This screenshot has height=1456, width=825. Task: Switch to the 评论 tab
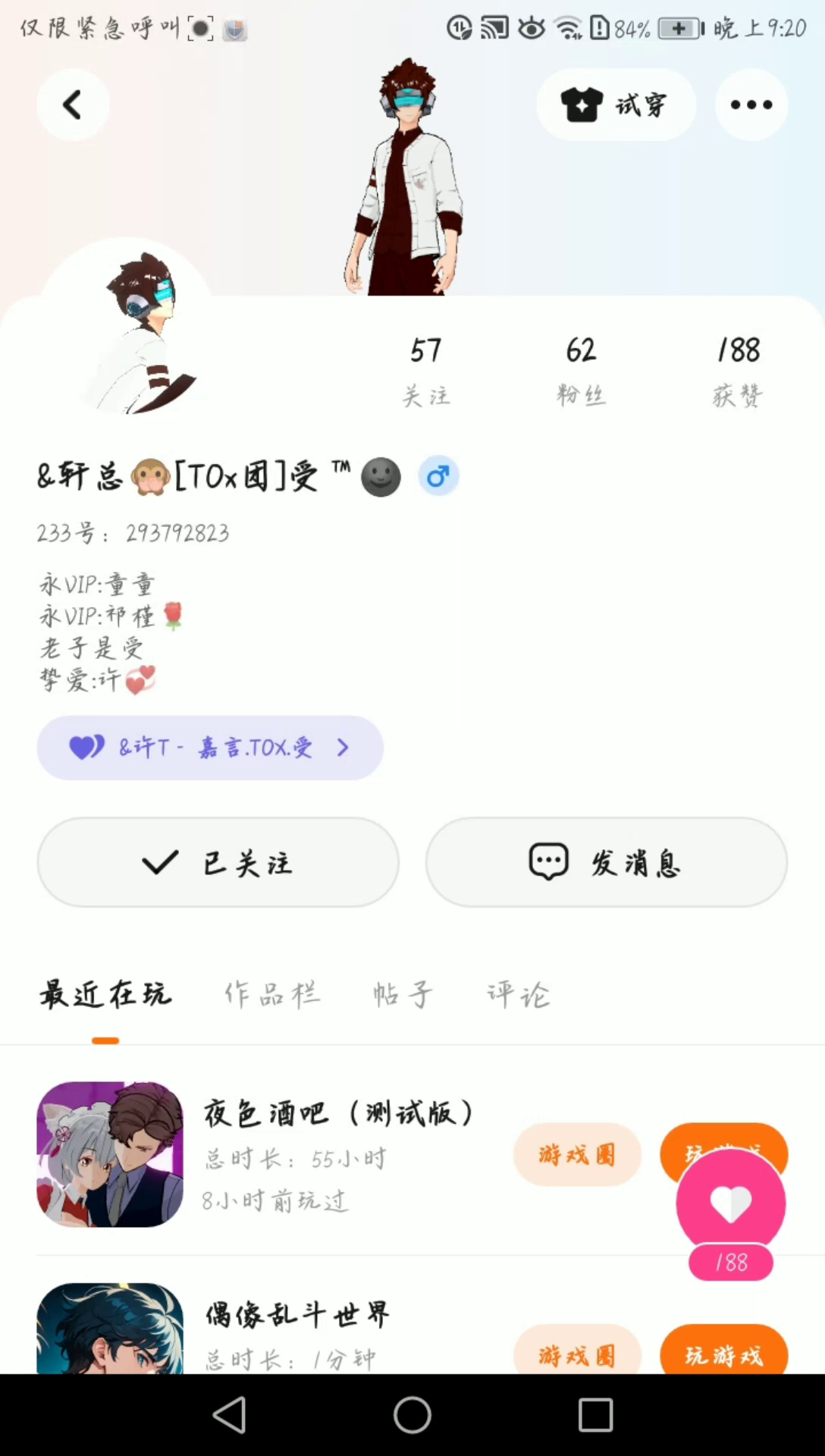coord(518,994)
